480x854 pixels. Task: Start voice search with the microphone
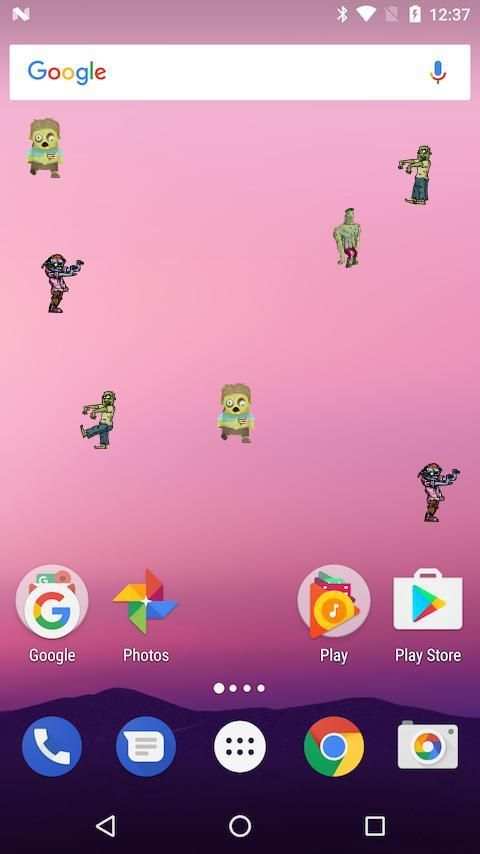click(x=438, y=72)
